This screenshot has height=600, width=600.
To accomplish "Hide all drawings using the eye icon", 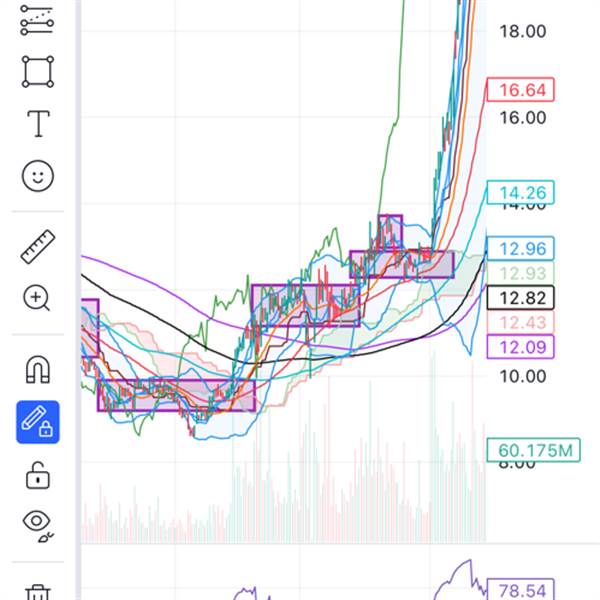I will pyautogui.click(x=38, y=523).
